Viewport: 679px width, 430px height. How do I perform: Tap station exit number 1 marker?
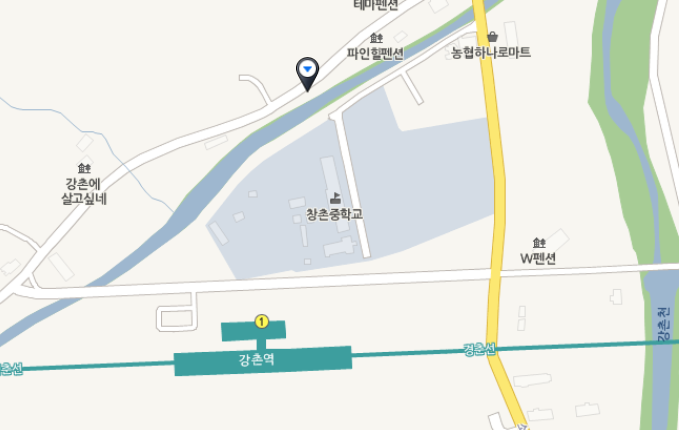pos(262,321)
